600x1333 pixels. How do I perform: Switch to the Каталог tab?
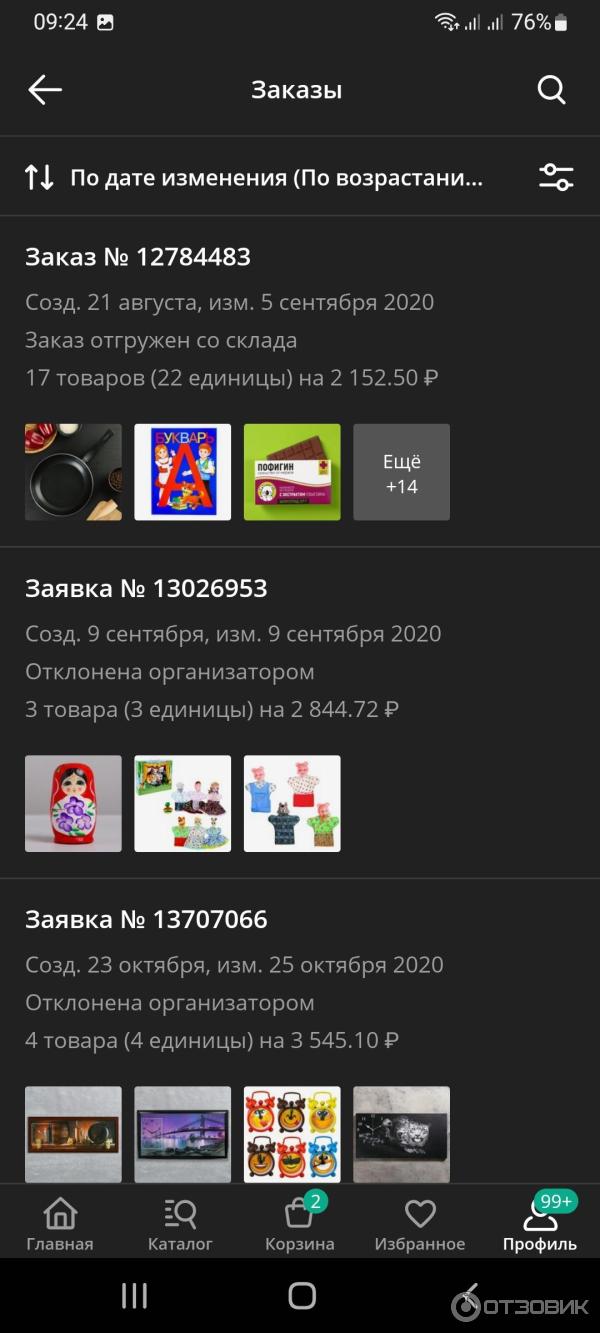click(180, 1224)
